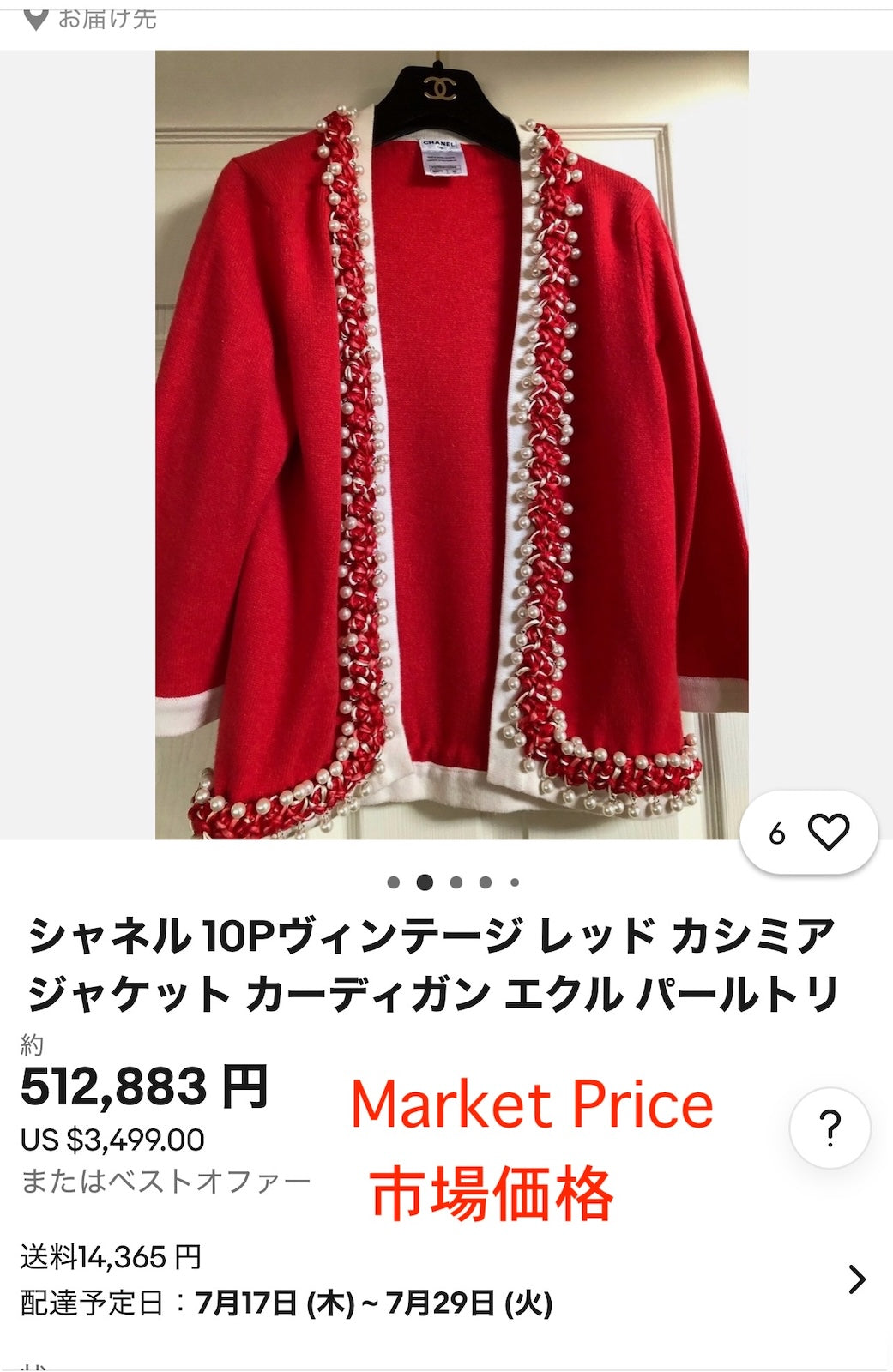Jump to third photo via page dots
The image size is (893, 1372).
click(x=456, y=882)
